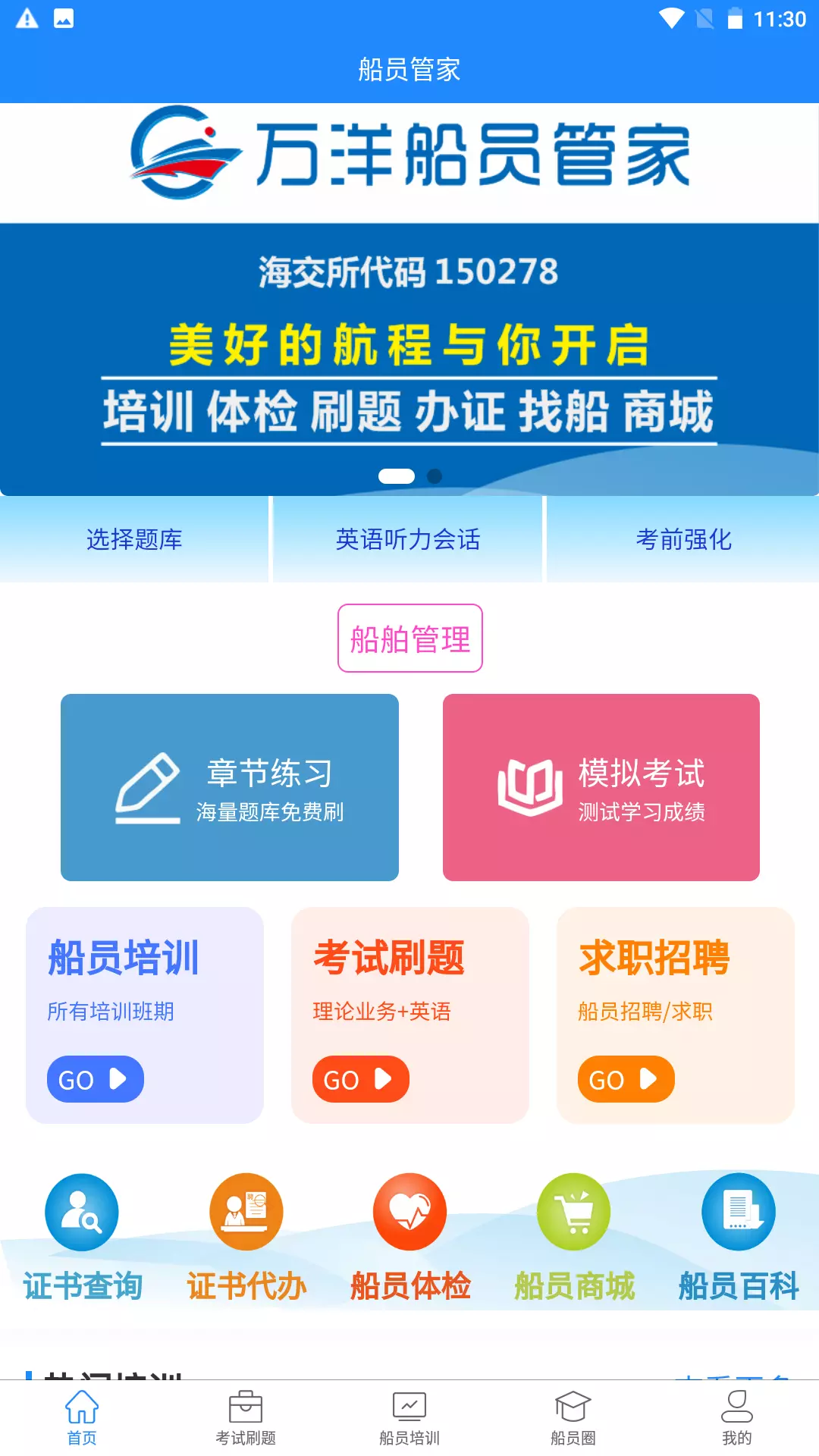Screen dimensions: 819x1456
Task: Select 首页 home tab
Action: pos(82,1418)
